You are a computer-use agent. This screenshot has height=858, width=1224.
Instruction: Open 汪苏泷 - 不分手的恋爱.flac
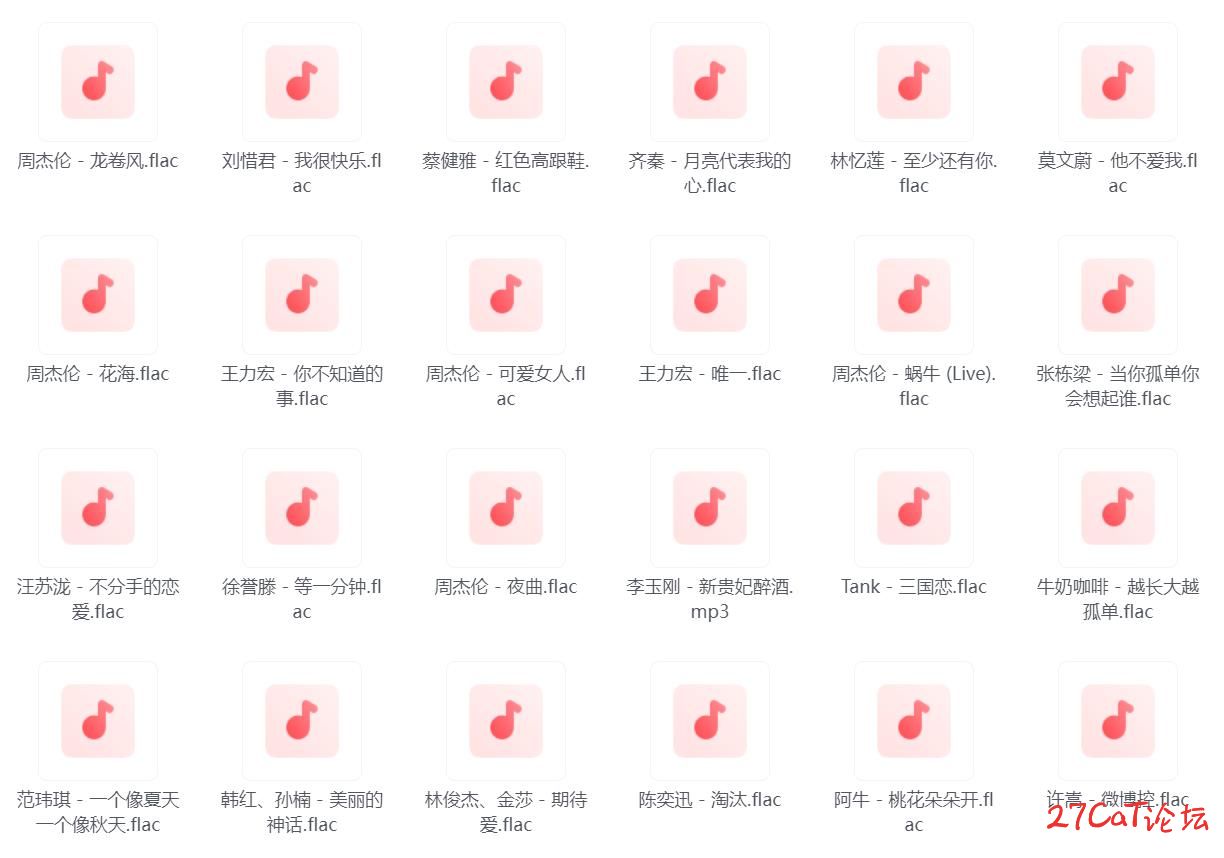click(98, 508)
